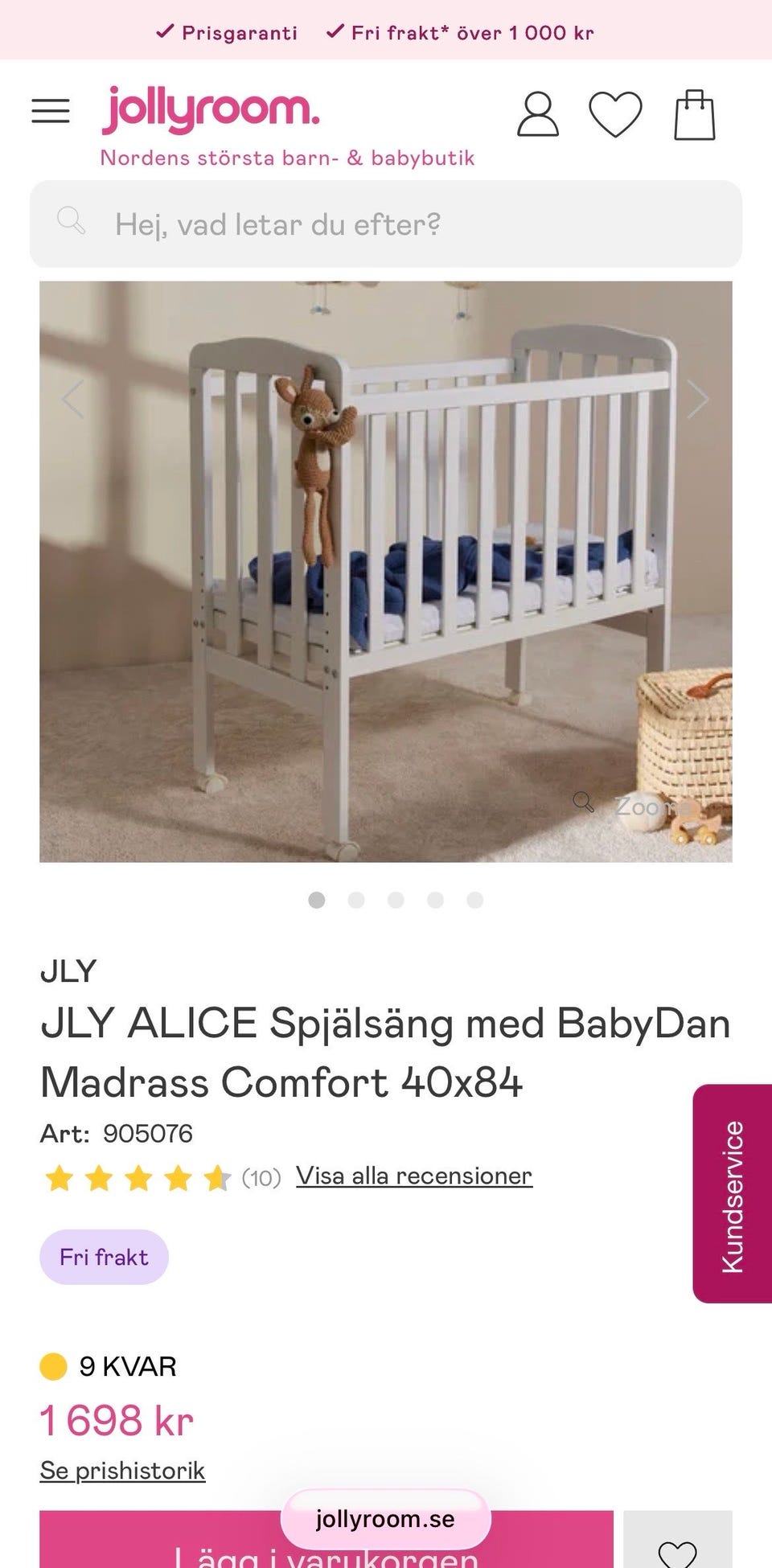Jump to the third image dot
This screenshot has height=1568, width=772.
tap(396, 900)
